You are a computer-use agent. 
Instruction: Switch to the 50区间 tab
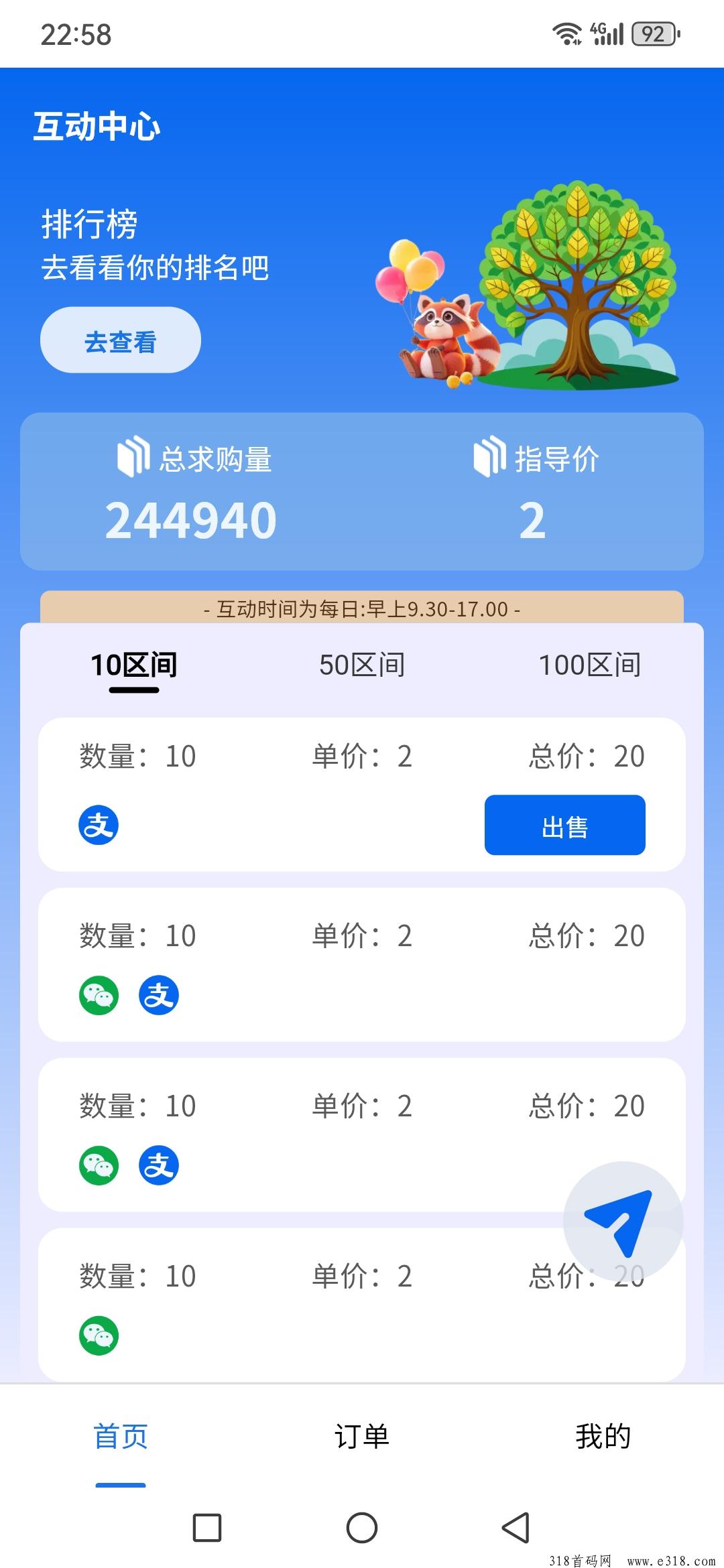362,665
